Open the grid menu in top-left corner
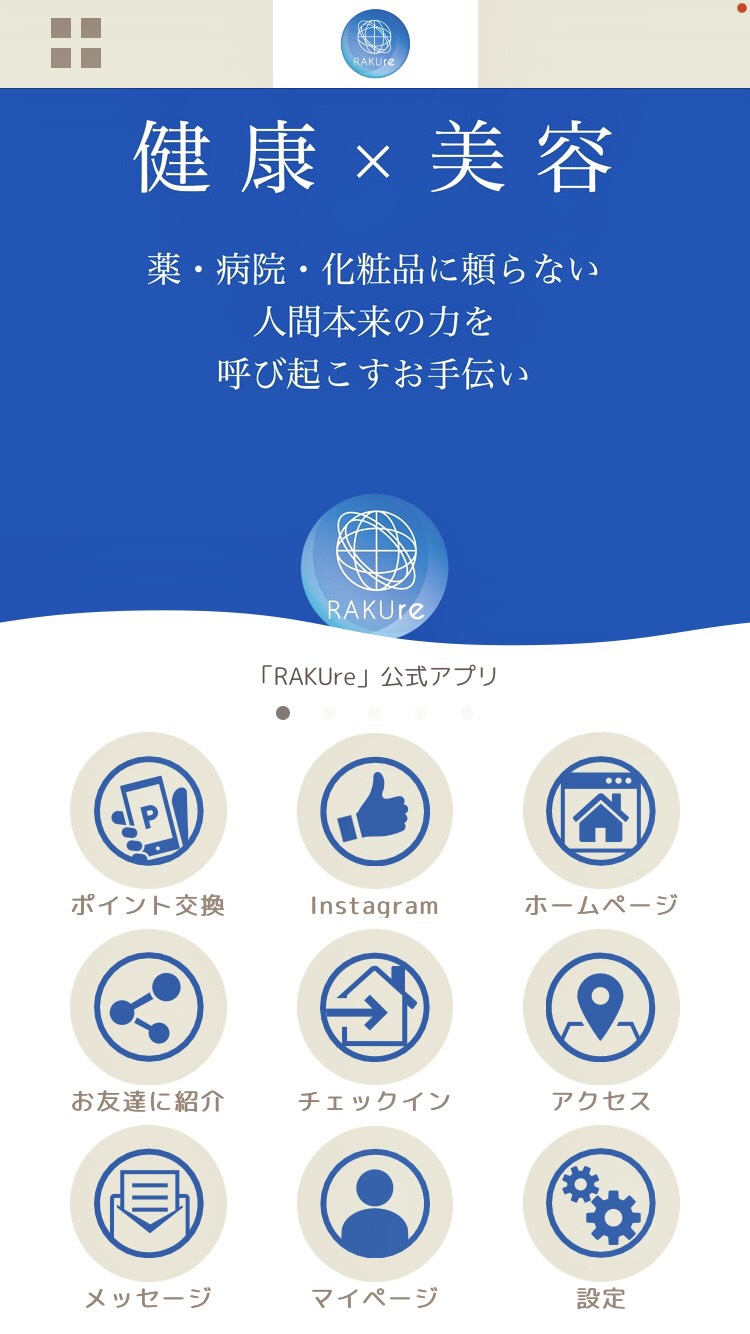750x1334 pixels. point(75,41)
